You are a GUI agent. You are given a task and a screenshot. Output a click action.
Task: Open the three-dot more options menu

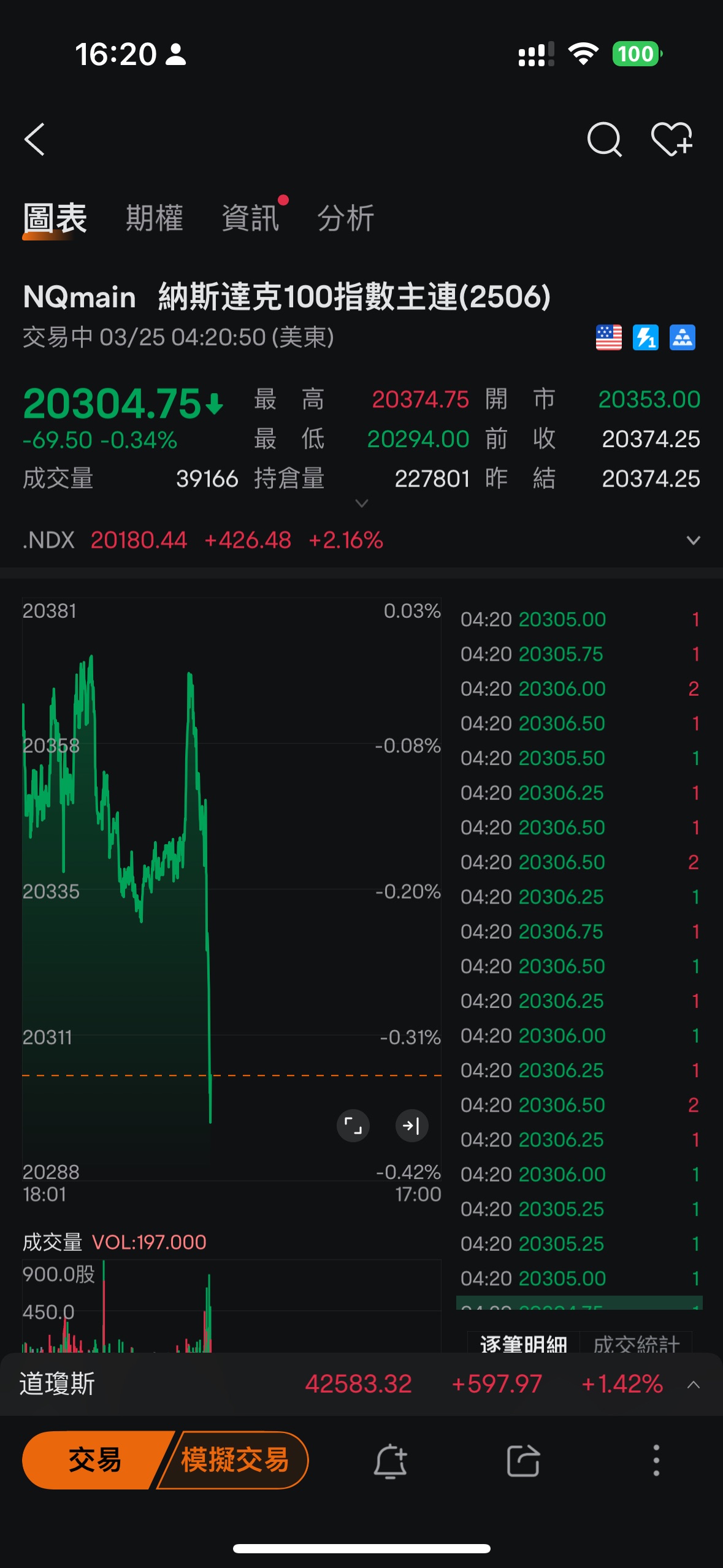(656, 1460)
